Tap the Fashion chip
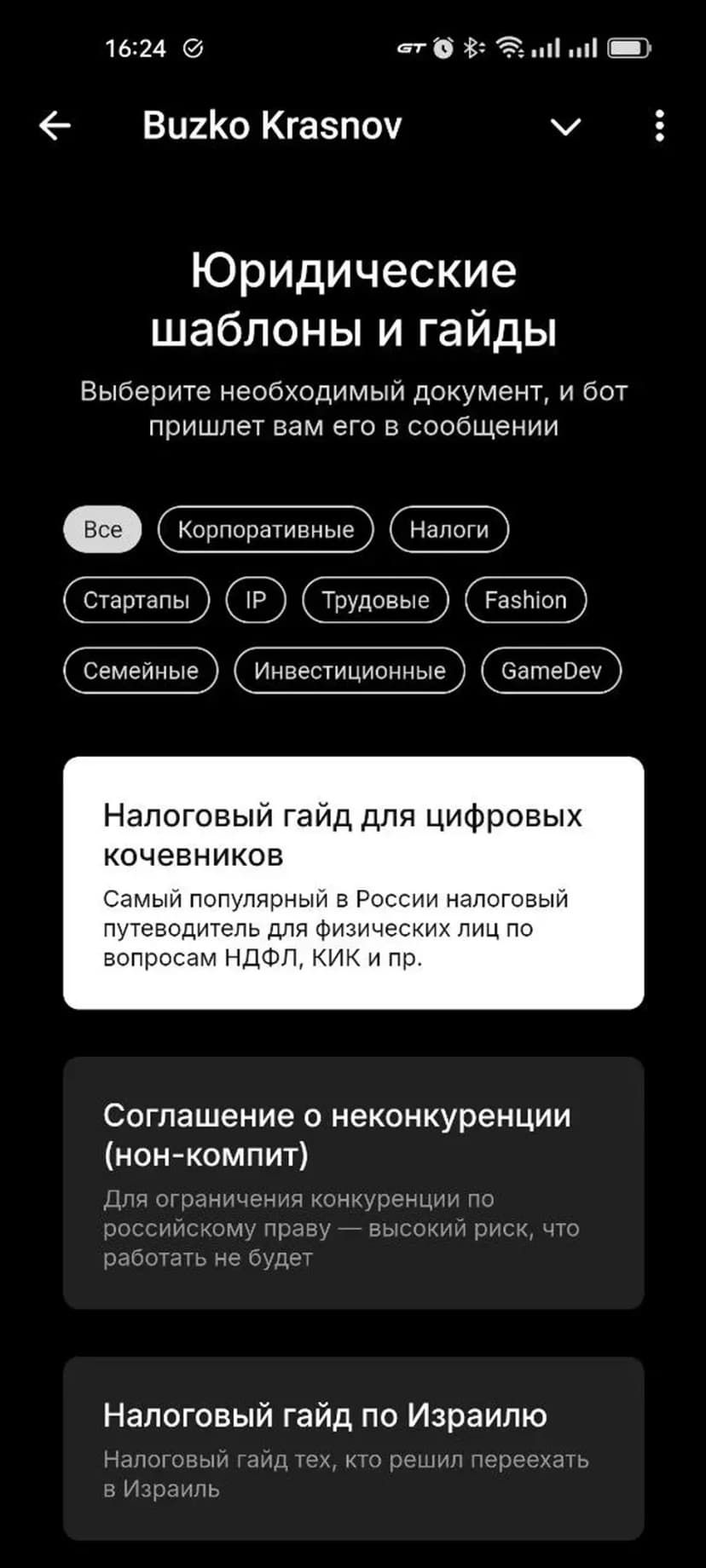 525,600
